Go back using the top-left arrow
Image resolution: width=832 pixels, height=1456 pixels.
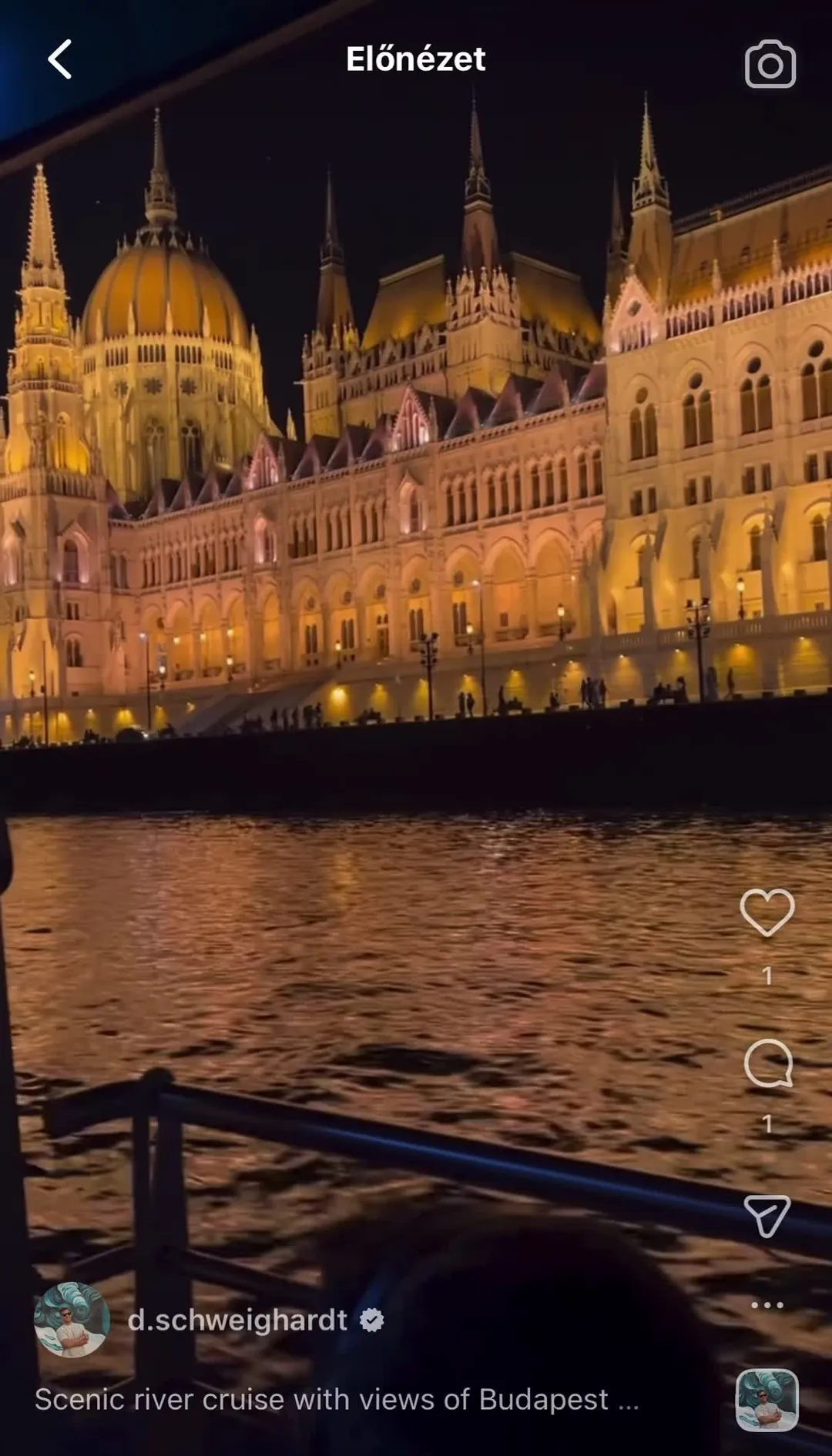click(x=60, y=59)
